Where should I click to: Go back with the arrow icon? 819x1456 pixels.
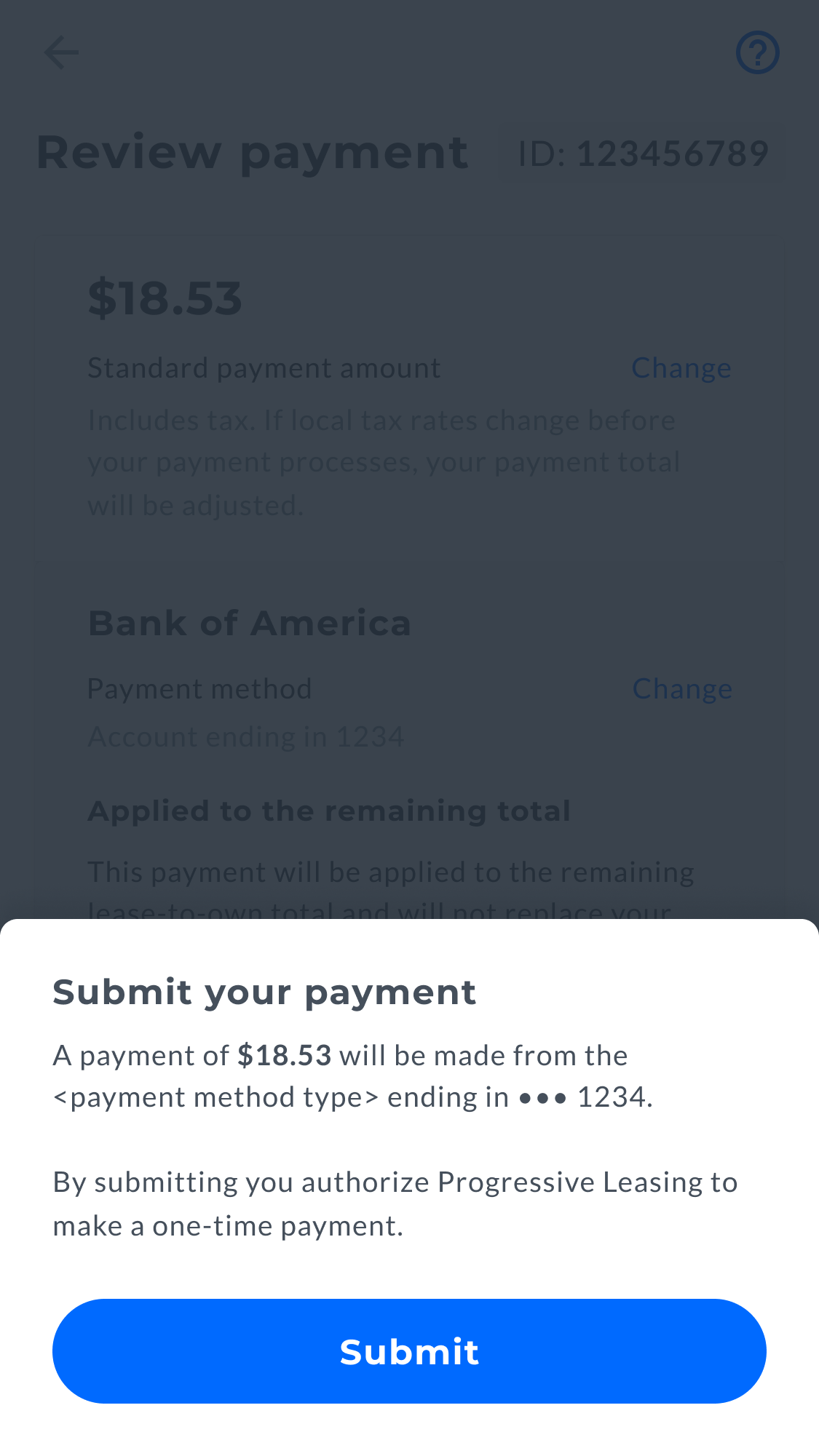pos(62,52)
